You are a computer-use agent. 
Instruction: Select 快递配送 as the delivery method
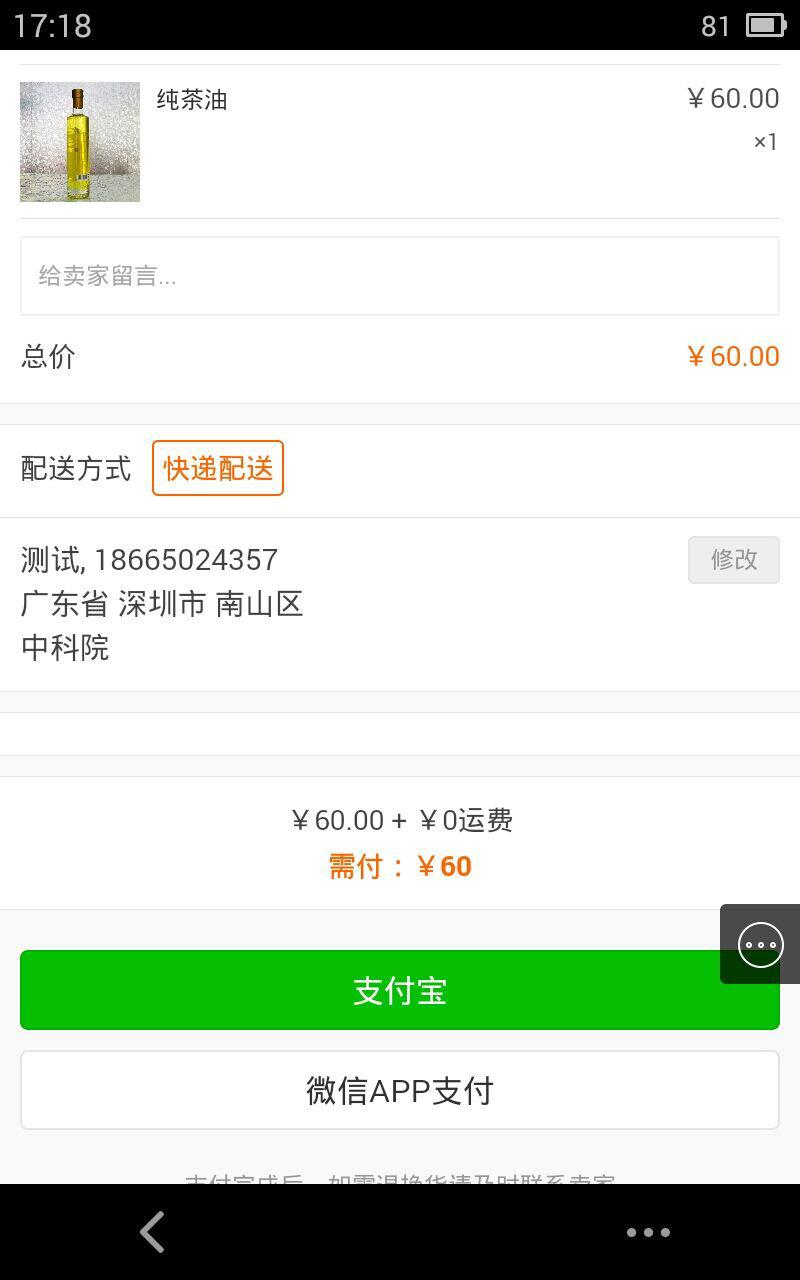[218, 468]
